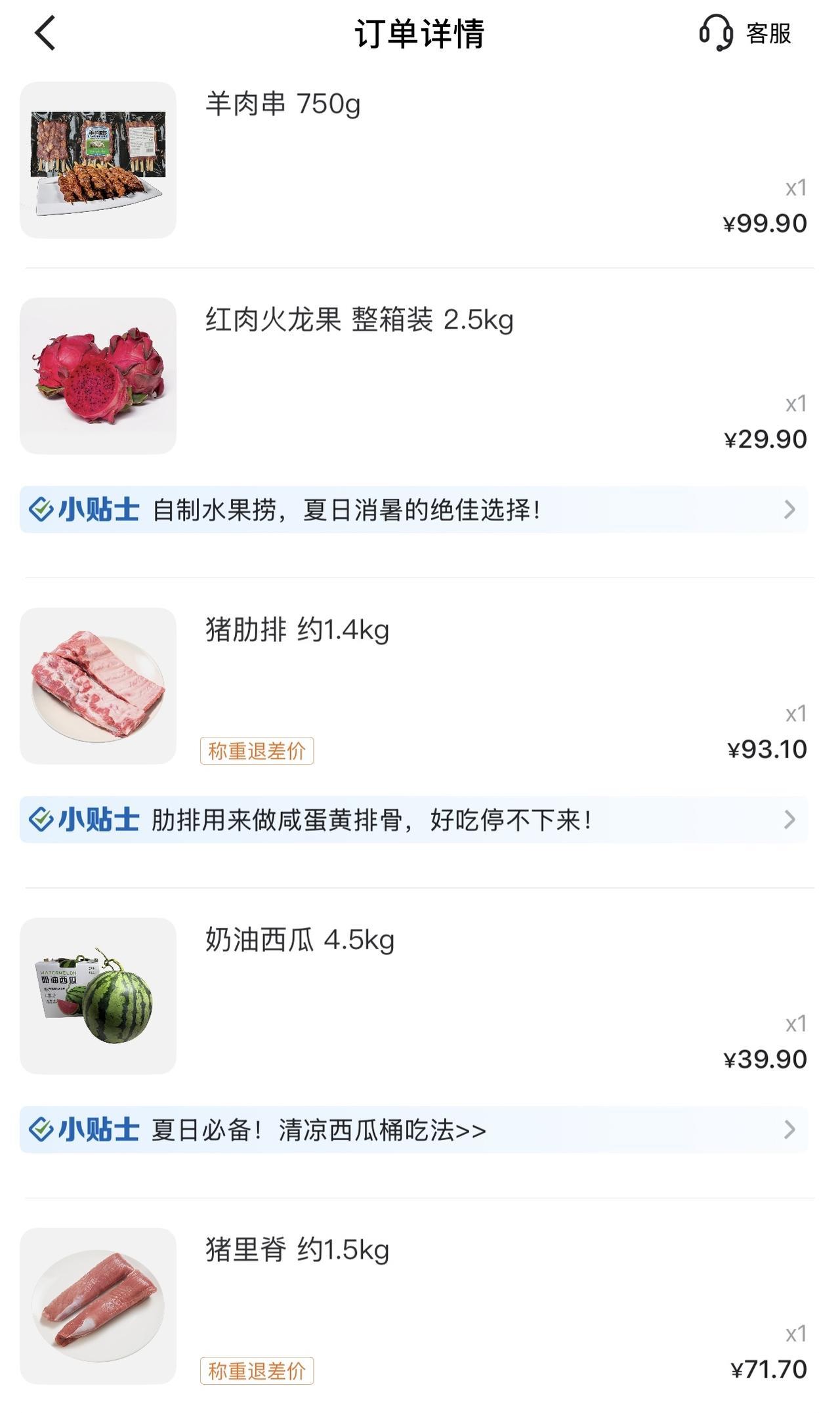Open the 清凉西瓜桶吃法 tip
Viewport: 840px width, 1413px height.
click(413, 1129)
